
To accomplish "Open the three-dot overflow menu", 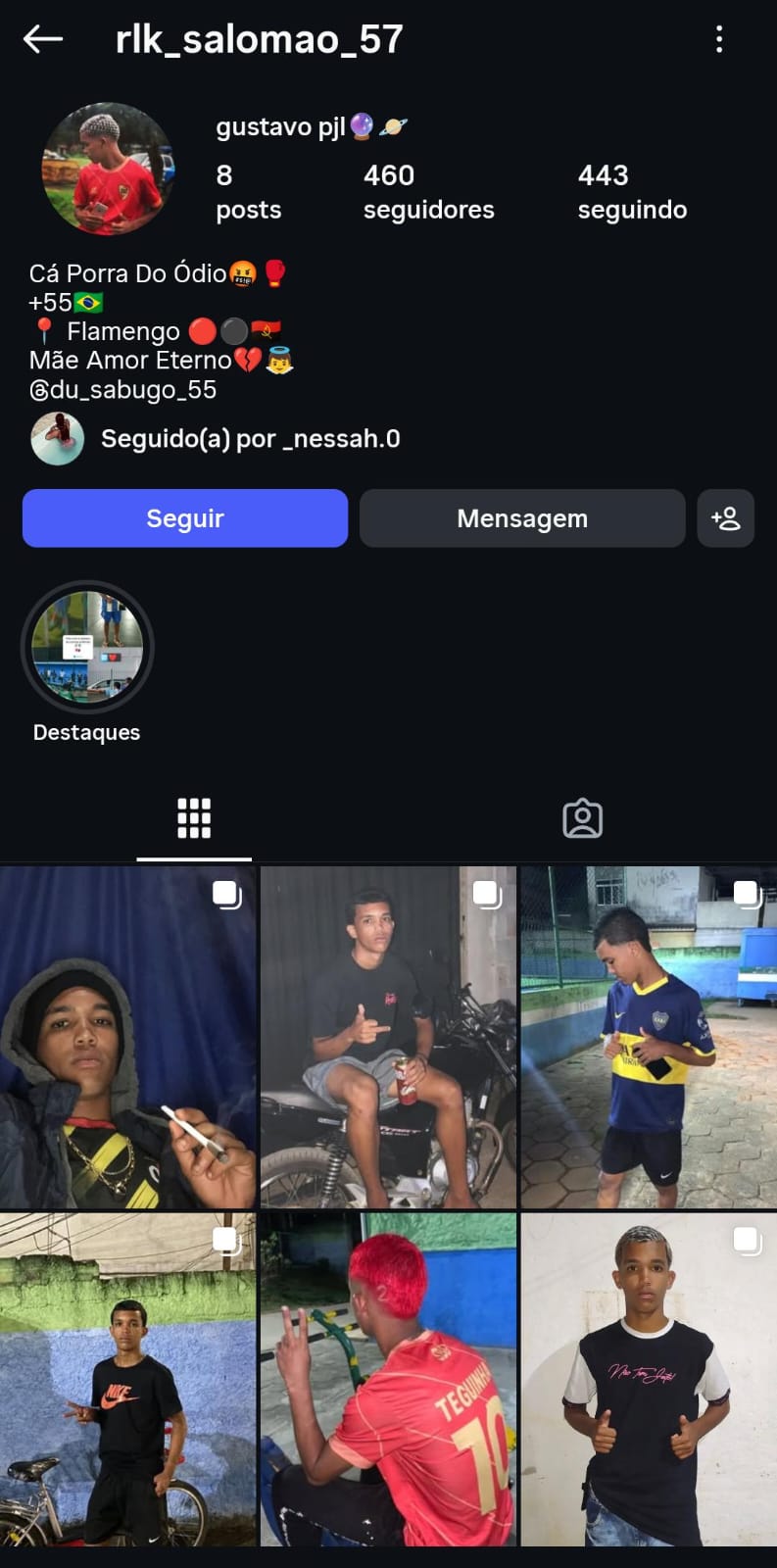I will click(719, 39).
